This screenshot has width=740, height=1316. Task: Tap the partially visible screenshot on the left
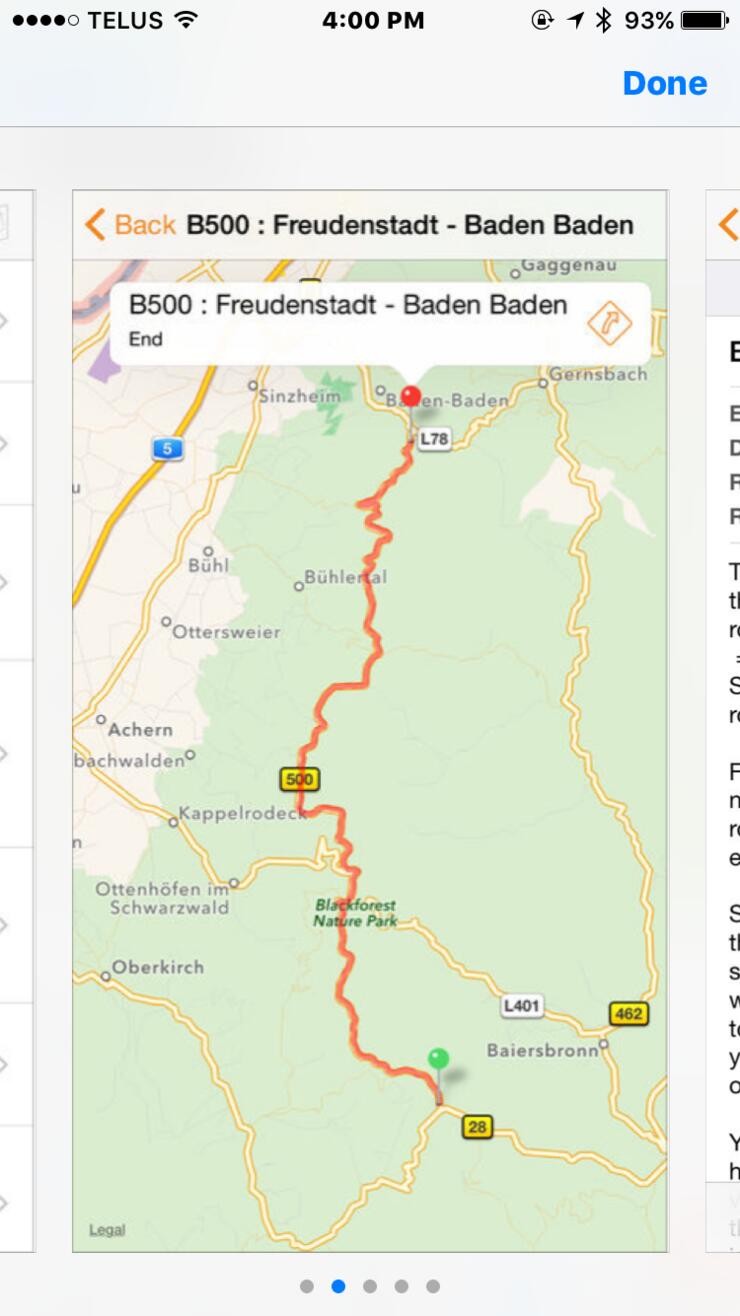[x=16, y=720]
